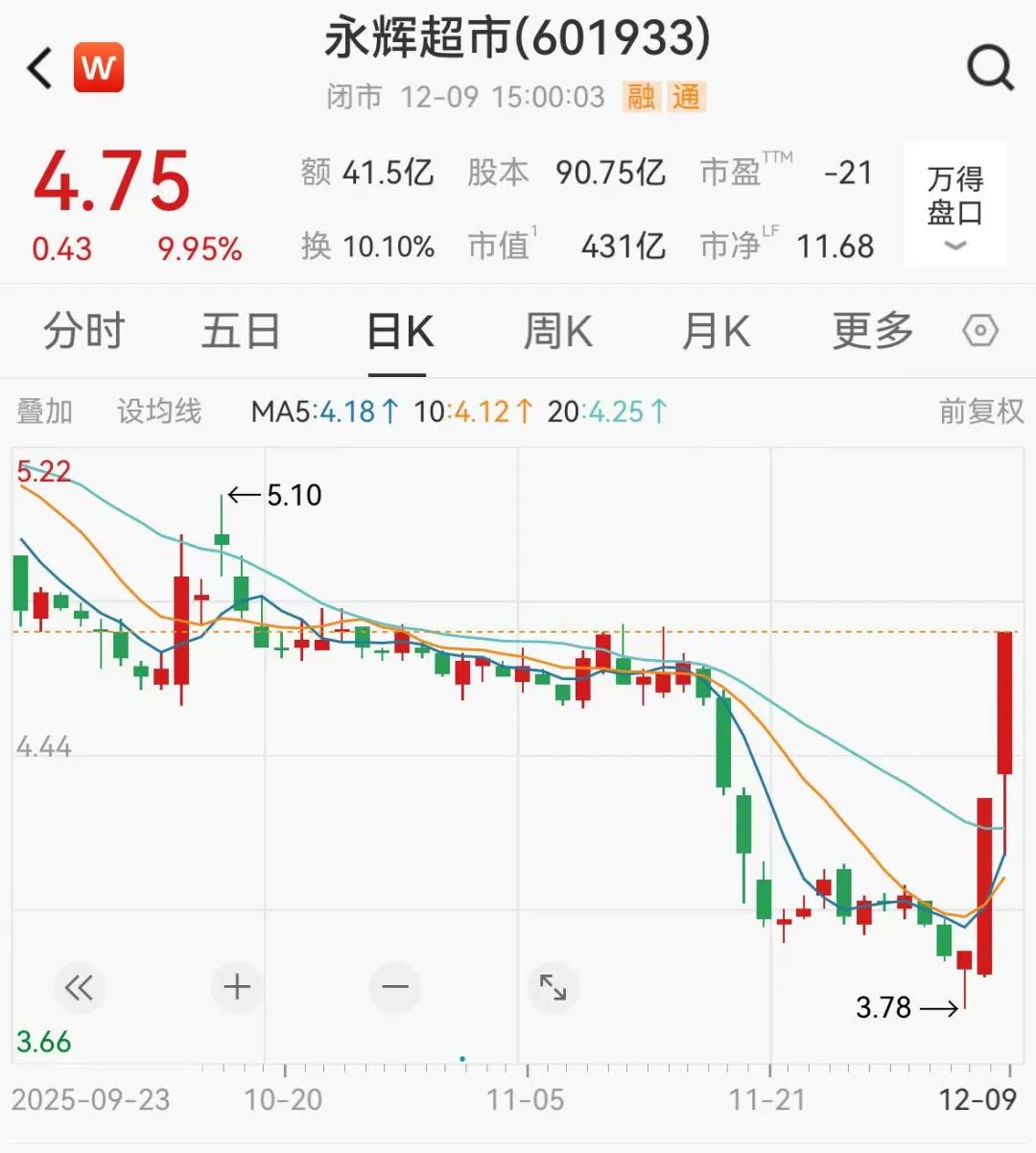Open 设均线 moving average settings

159,412
